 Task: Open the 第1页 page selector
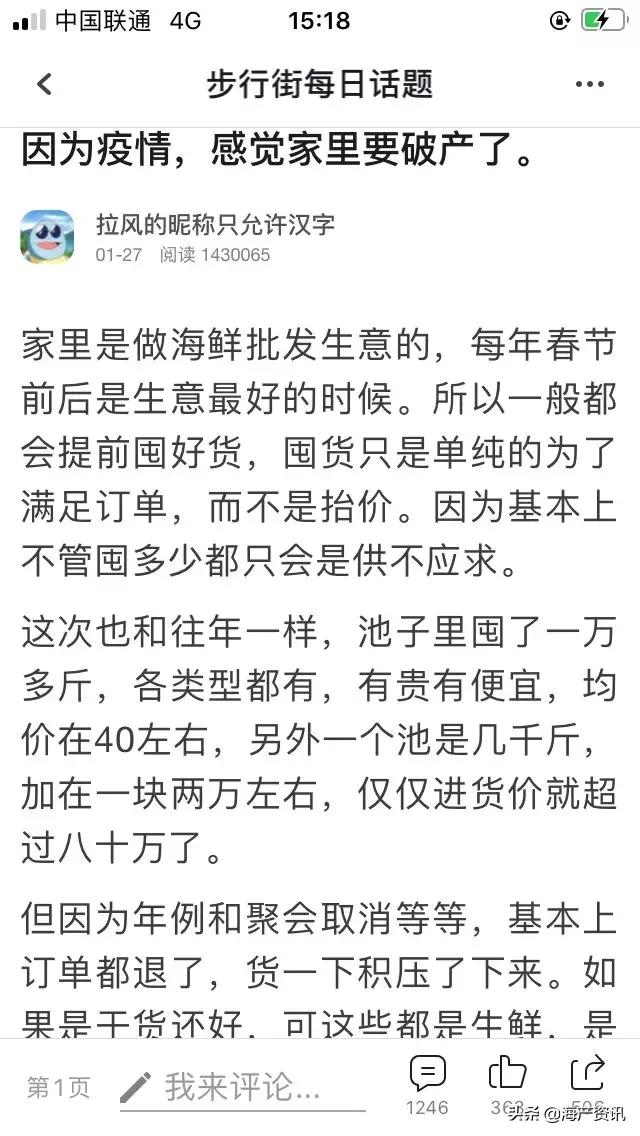[x=59, y=1087]
